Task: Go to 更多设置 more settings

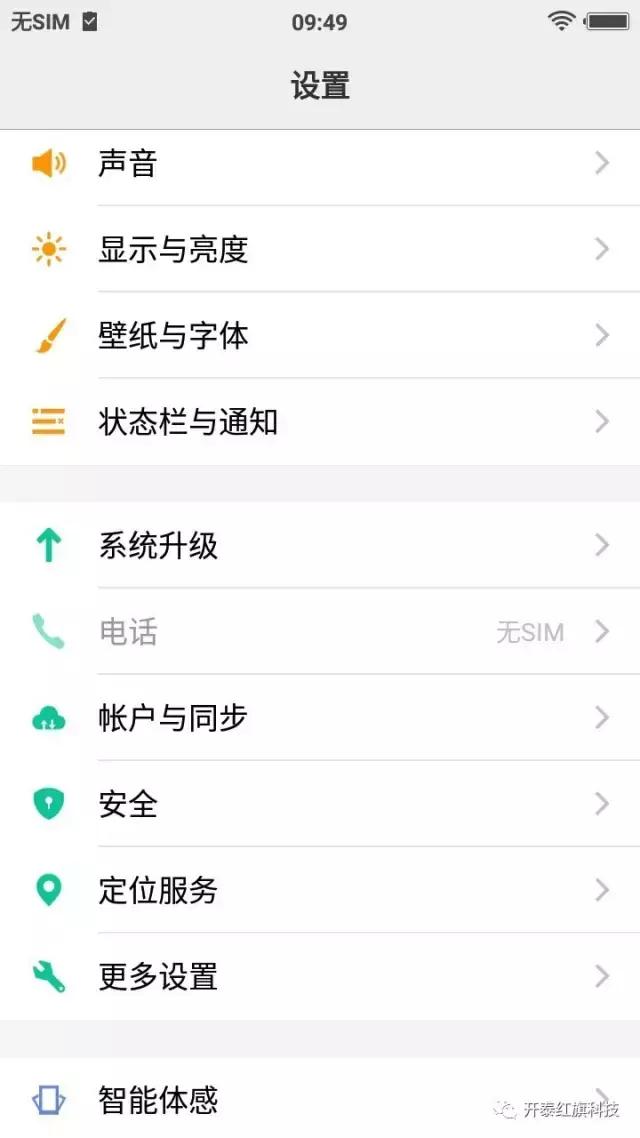Action: pos(320,976)
